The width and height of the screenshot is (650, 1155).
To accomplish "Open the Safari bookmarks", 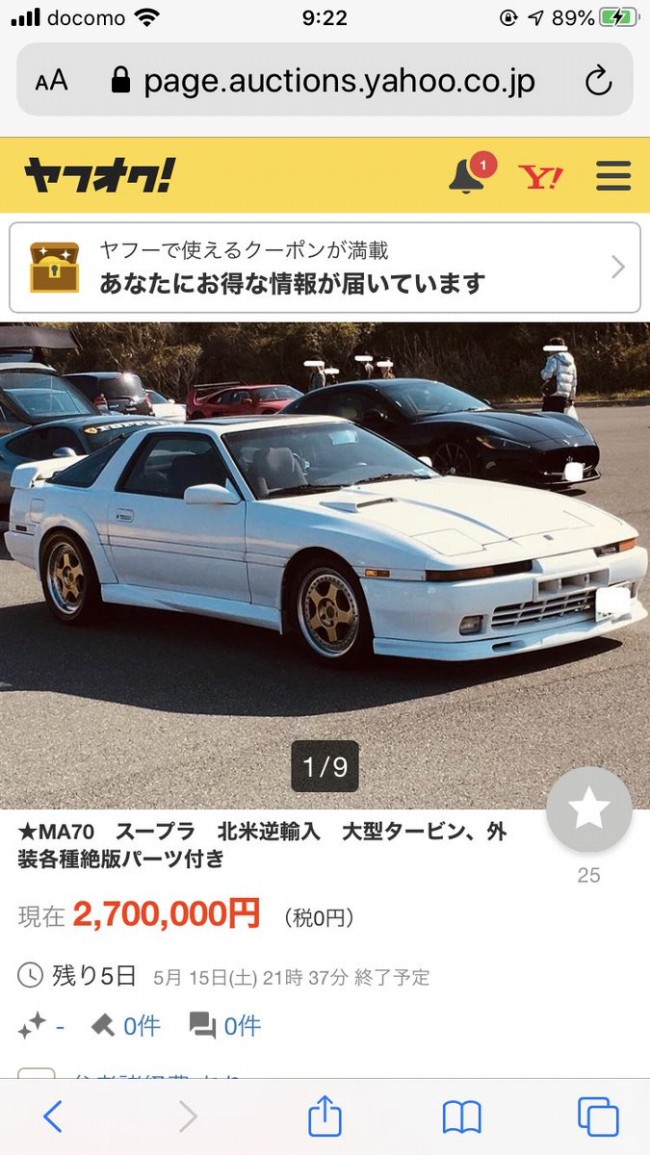I will pyautogui.click(x=461, y=1116).
